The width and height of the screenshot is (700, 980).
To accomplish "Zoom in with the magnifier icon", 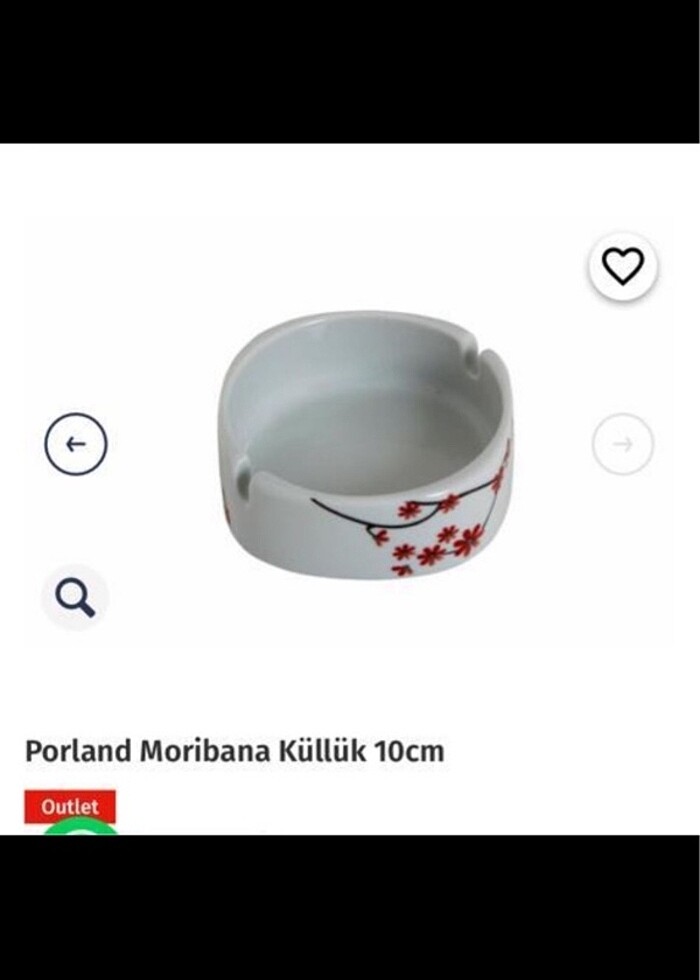I will pos(75,598).
